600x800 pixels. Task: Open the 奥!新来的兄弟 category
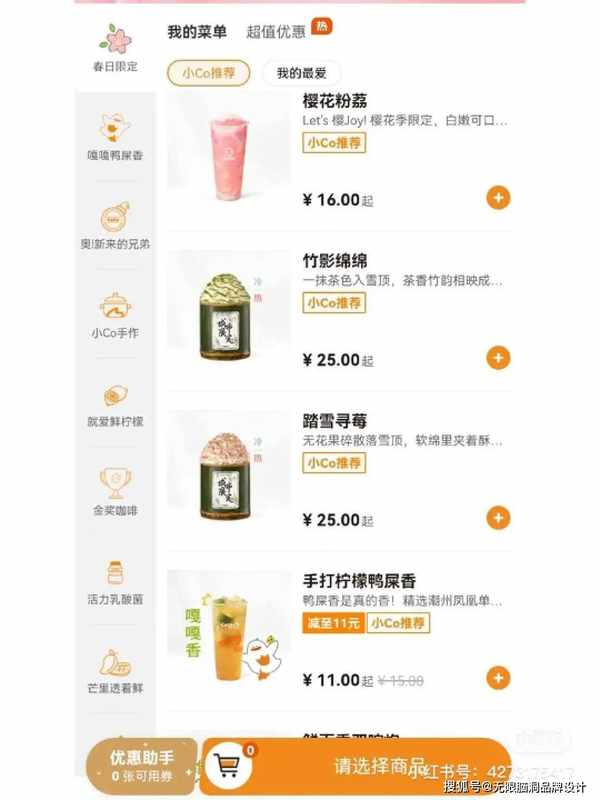[115, 226]
